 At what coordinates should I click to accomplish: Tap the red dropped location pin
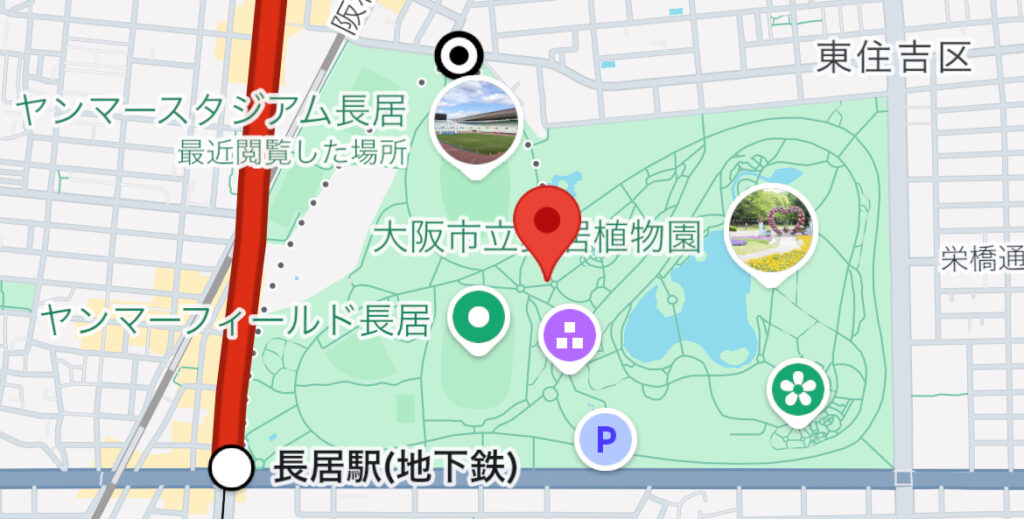pos(547,222)
